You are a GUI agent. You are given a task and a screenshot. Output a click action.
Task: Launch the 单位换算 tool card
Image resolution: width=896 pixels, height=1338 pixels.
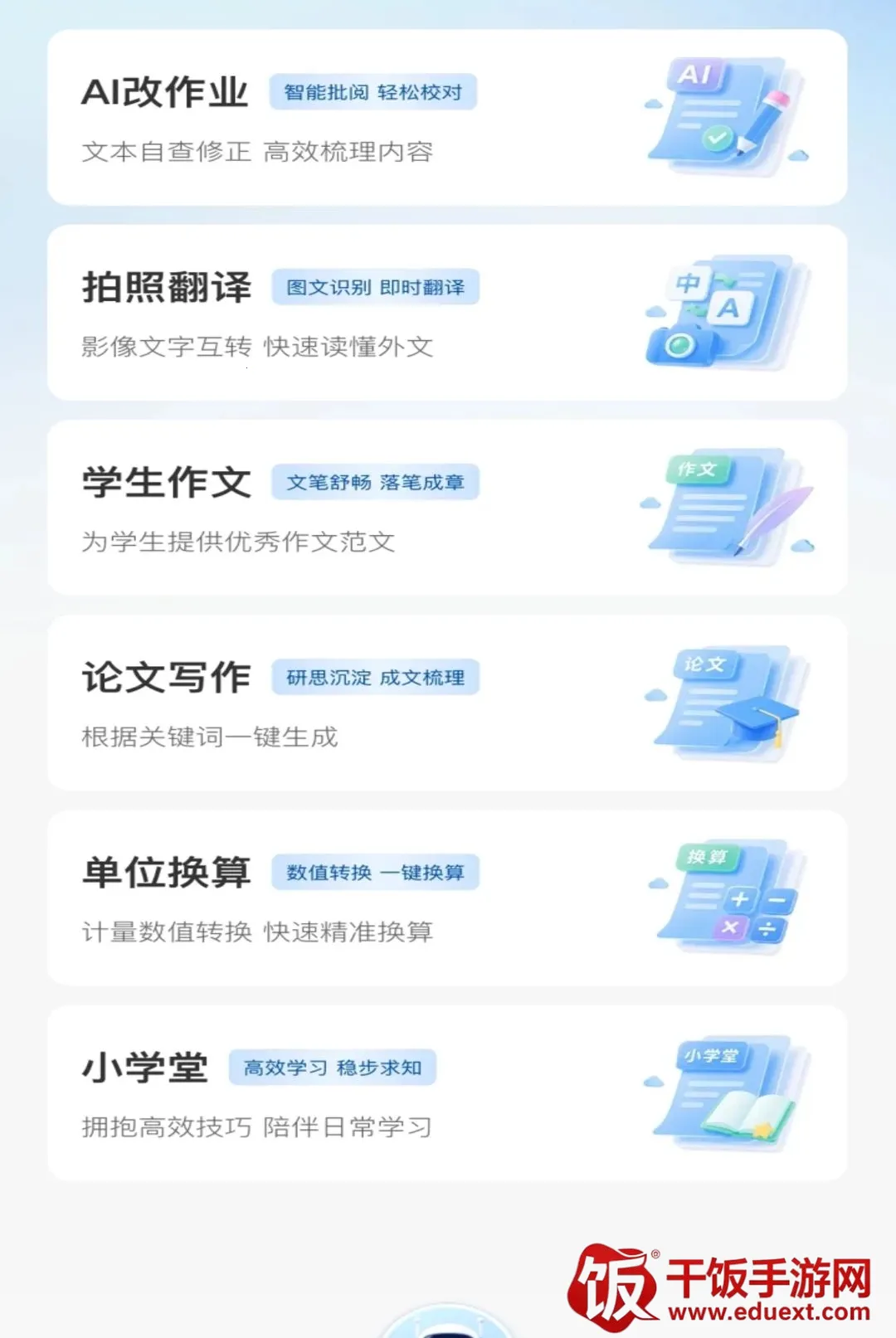point(447,898)
